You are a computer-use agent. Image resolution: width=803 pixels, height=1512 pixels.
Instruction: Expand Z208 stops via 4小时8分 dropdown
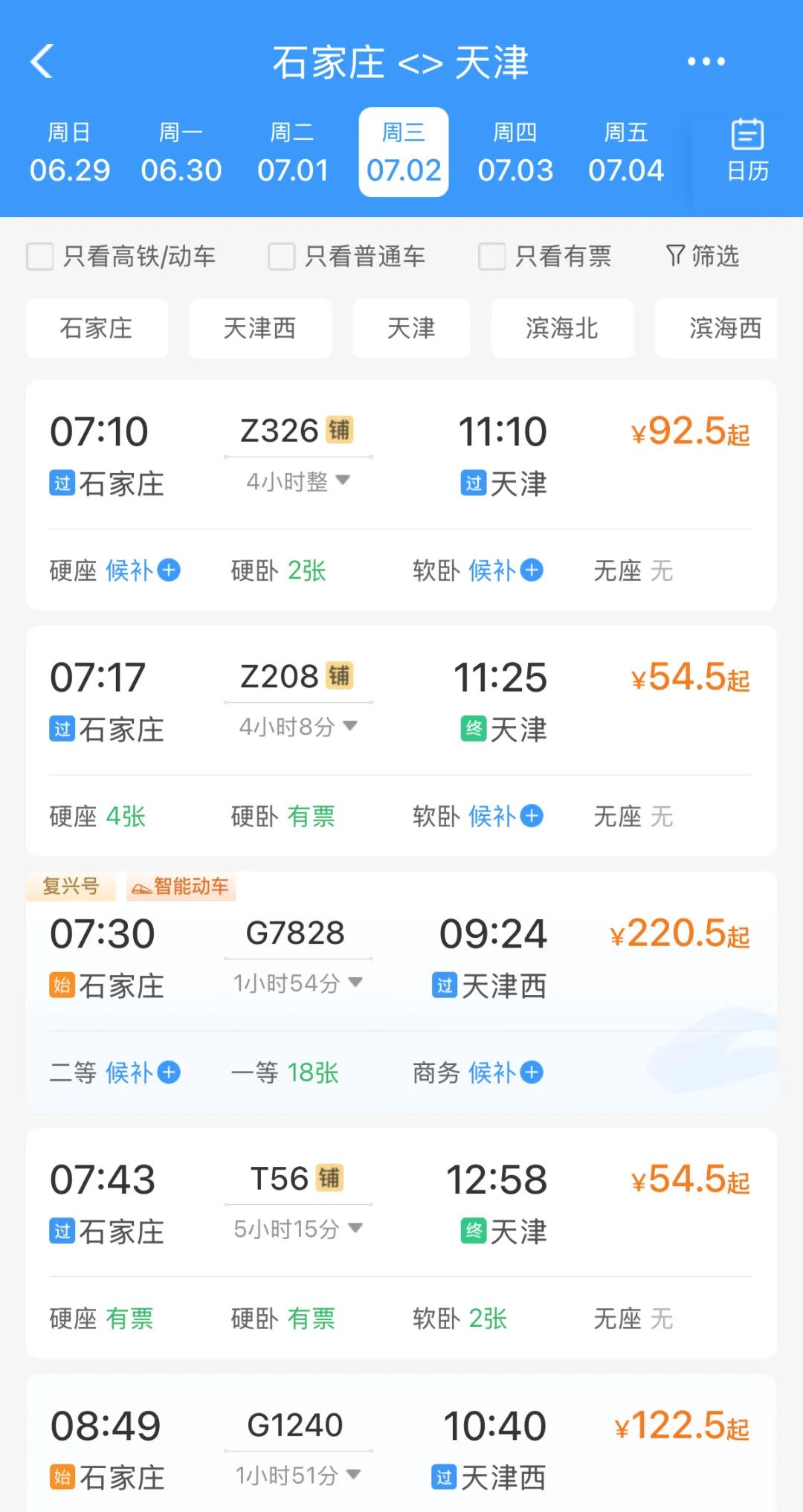pos(298,727)
